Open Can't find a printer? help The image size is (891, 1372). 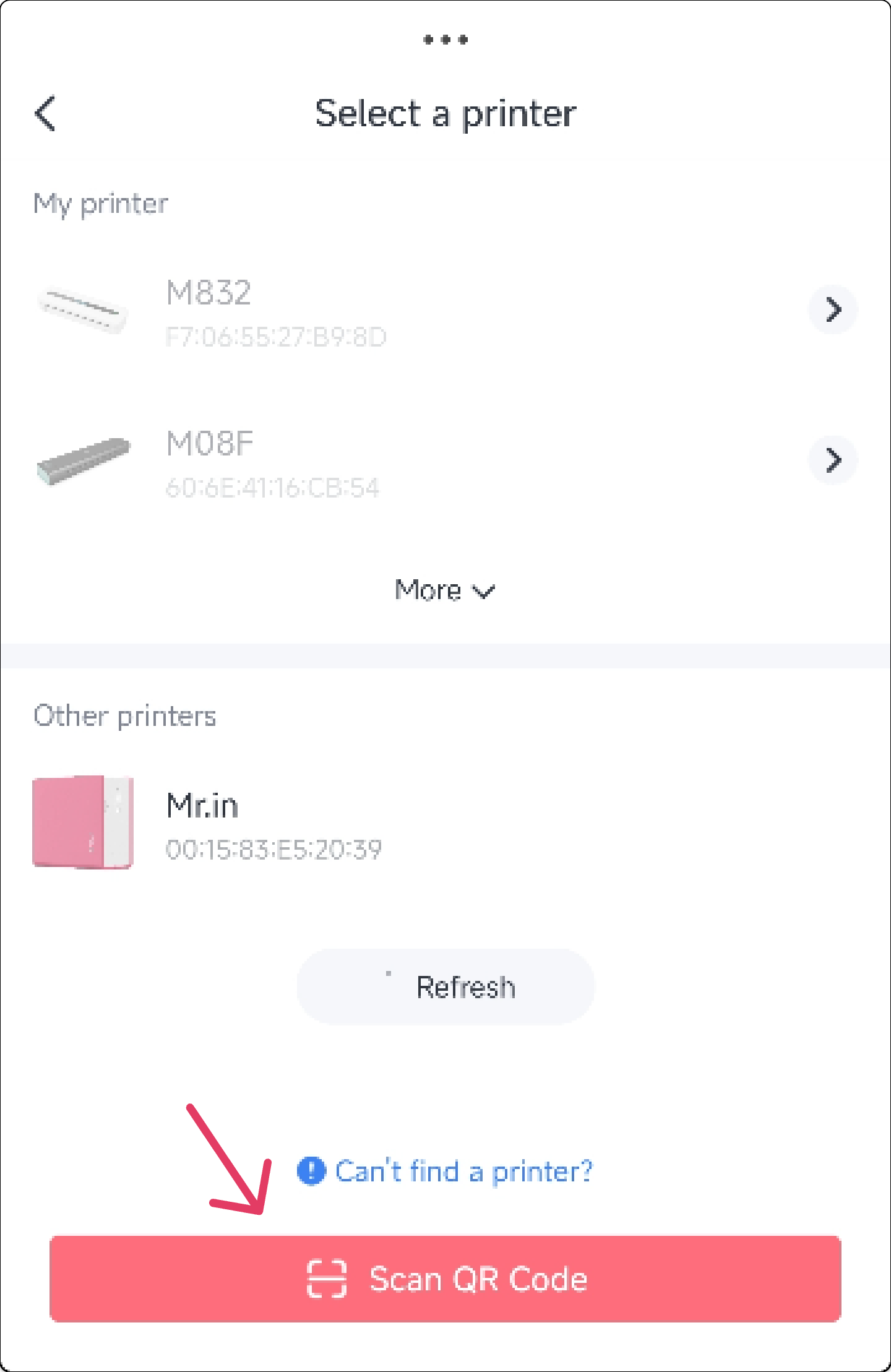(445, 1171)
